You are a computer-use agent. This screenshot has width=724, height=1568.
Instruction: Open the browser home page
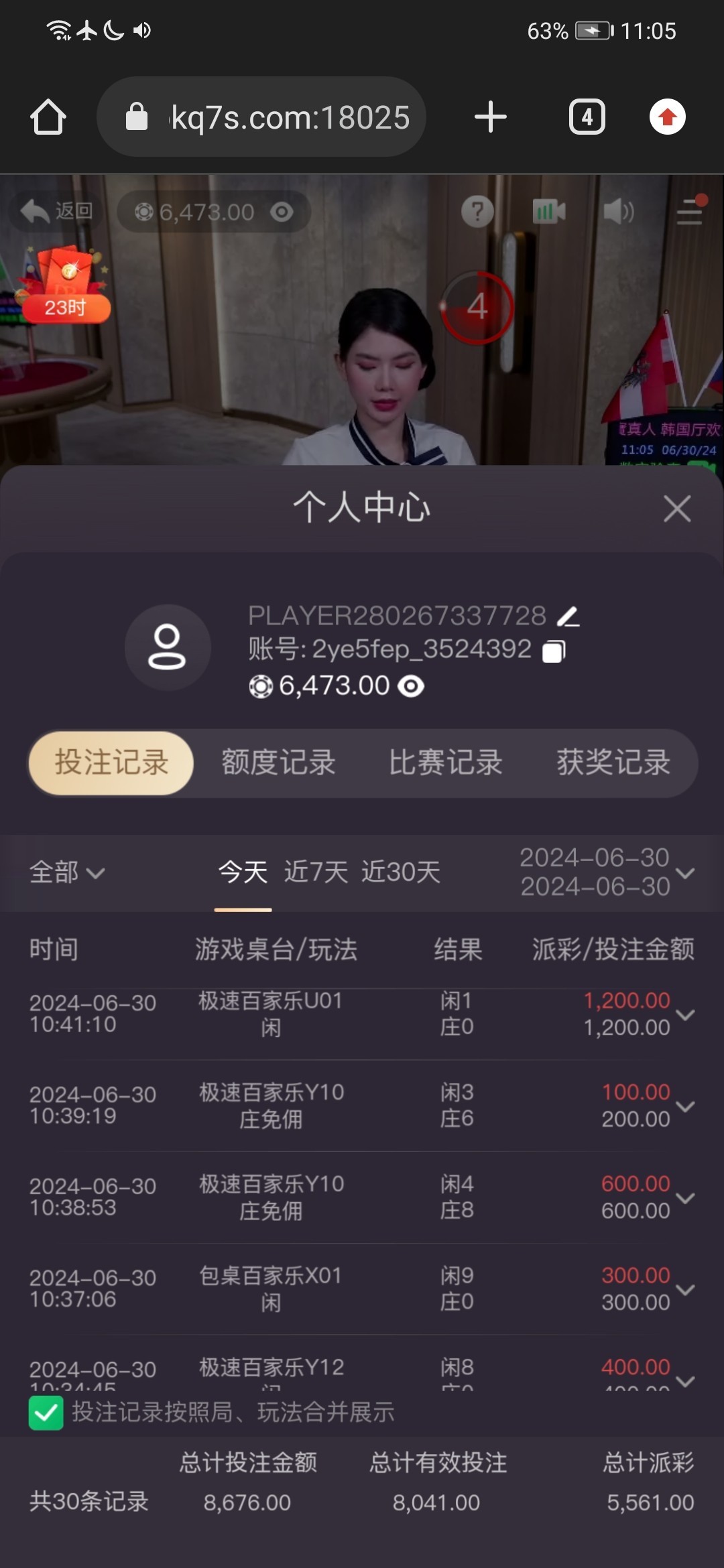pyautogui.click(x=48, y=117)
